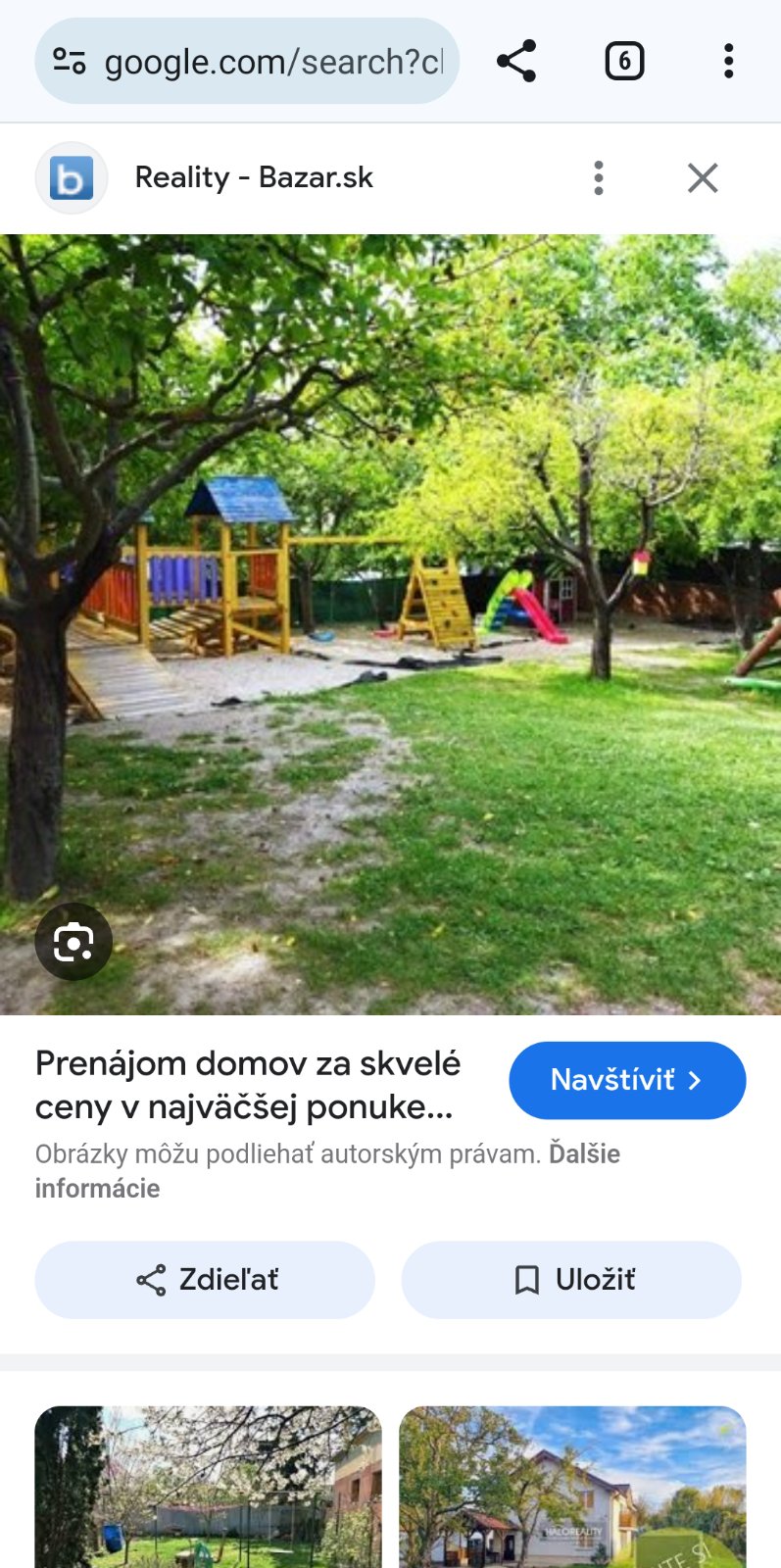Image resolution: width=781 pixels, height=1568 pixels.
Task: Search this image with Google Lens
Action: 73,943
